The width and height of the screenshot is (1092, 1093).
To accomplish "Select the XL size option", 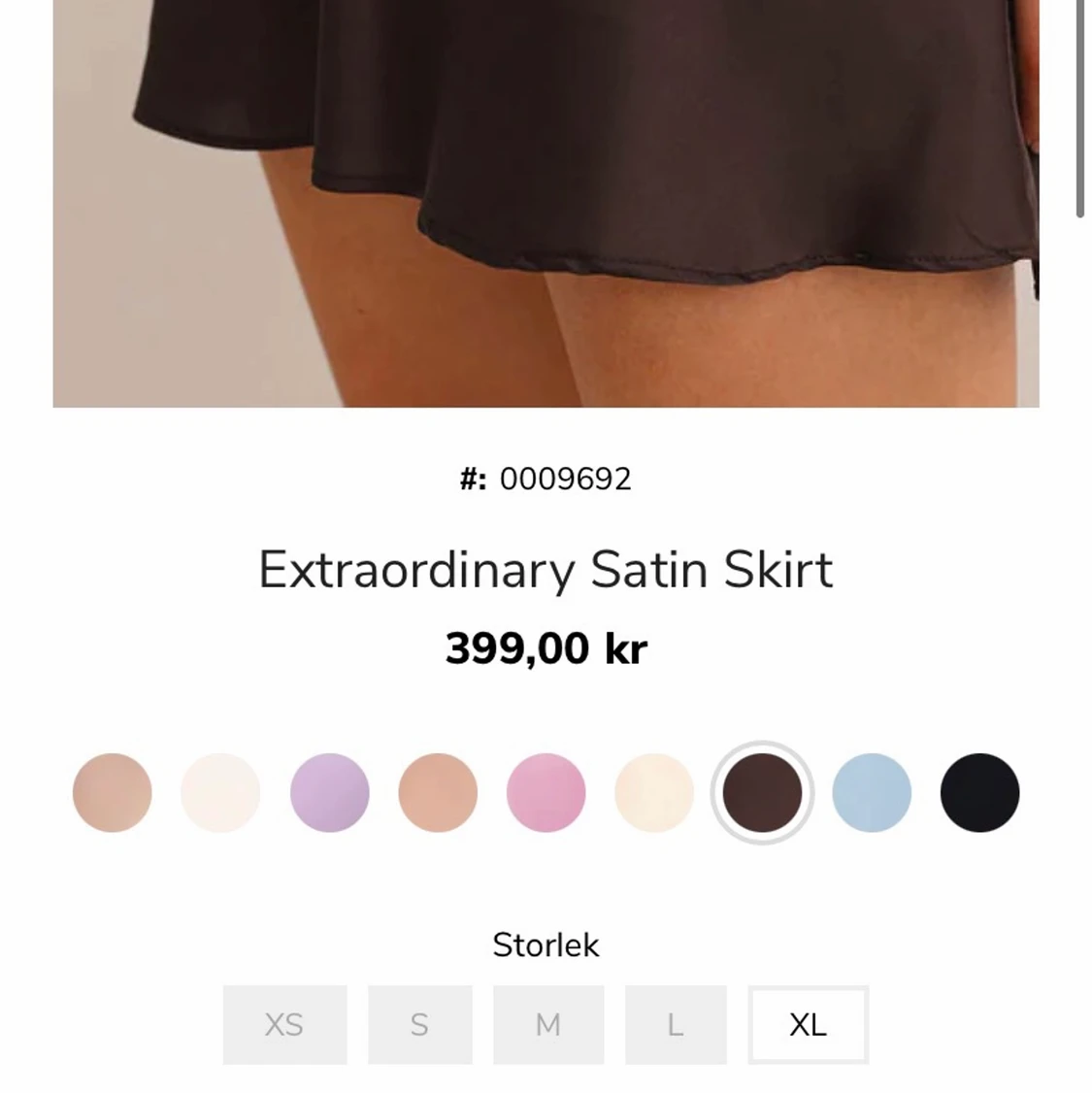I will [x=809, y=1025].
